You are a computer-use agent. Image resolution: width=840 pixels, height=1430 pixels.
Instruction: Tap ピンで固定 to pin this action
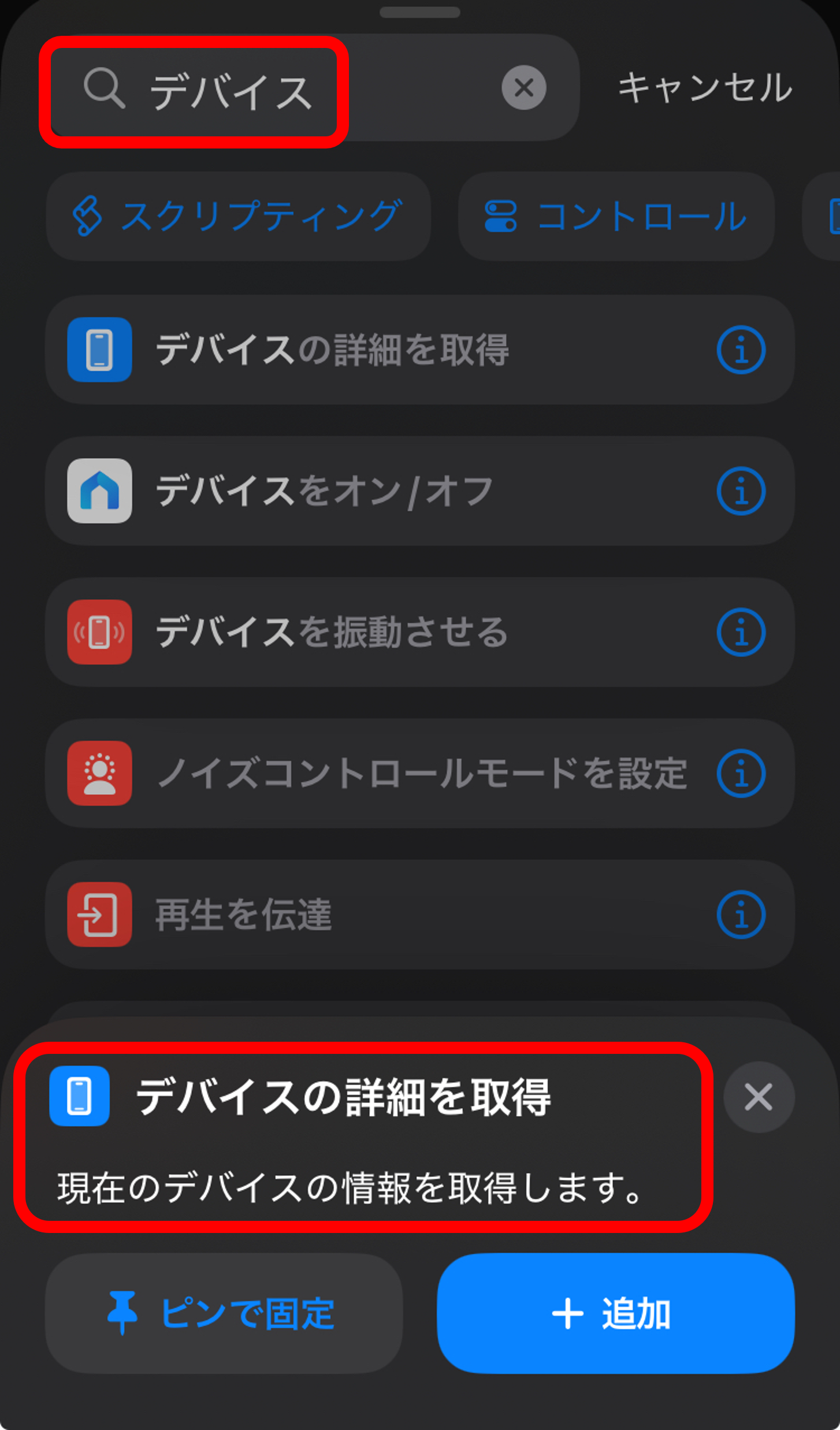tap(224, 1313)
